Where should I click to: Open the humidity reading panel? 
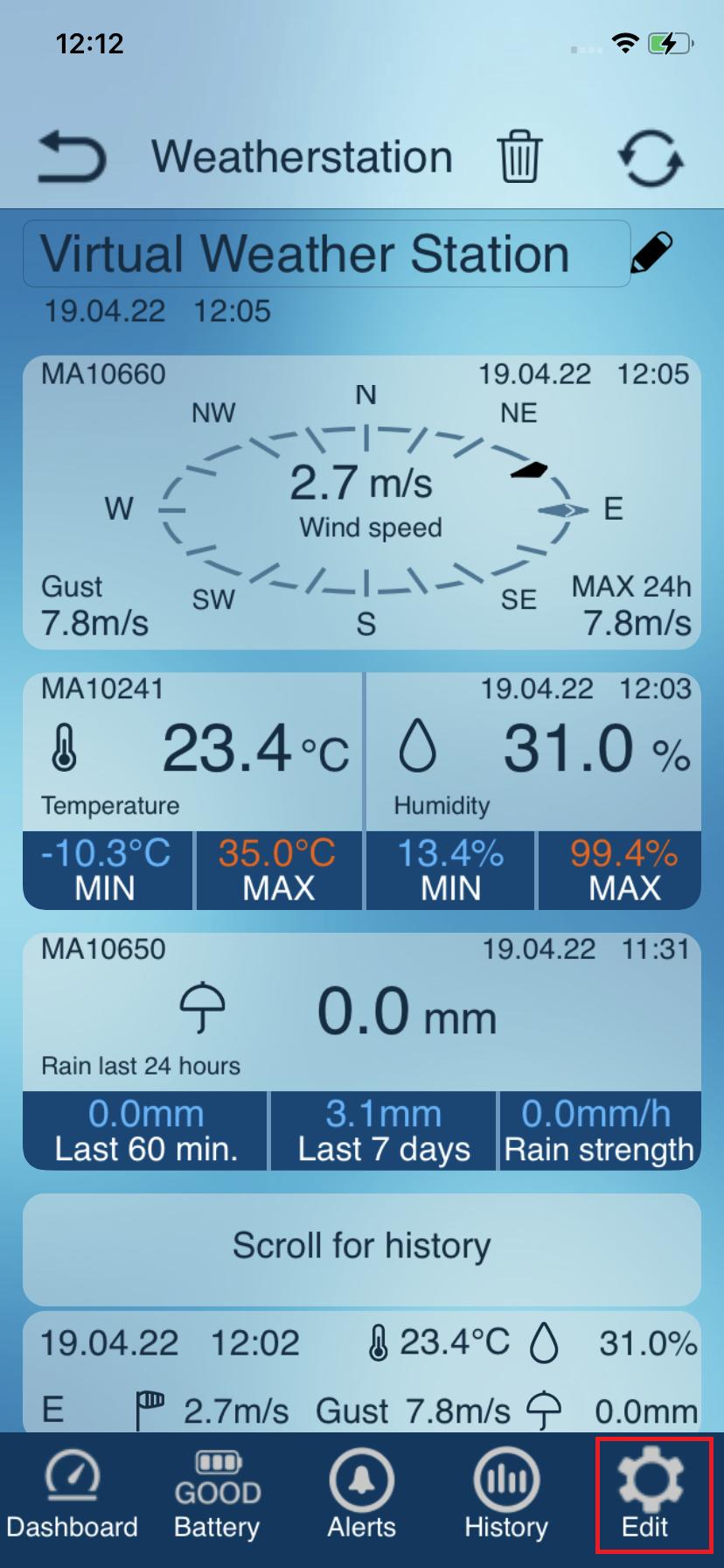533,752
